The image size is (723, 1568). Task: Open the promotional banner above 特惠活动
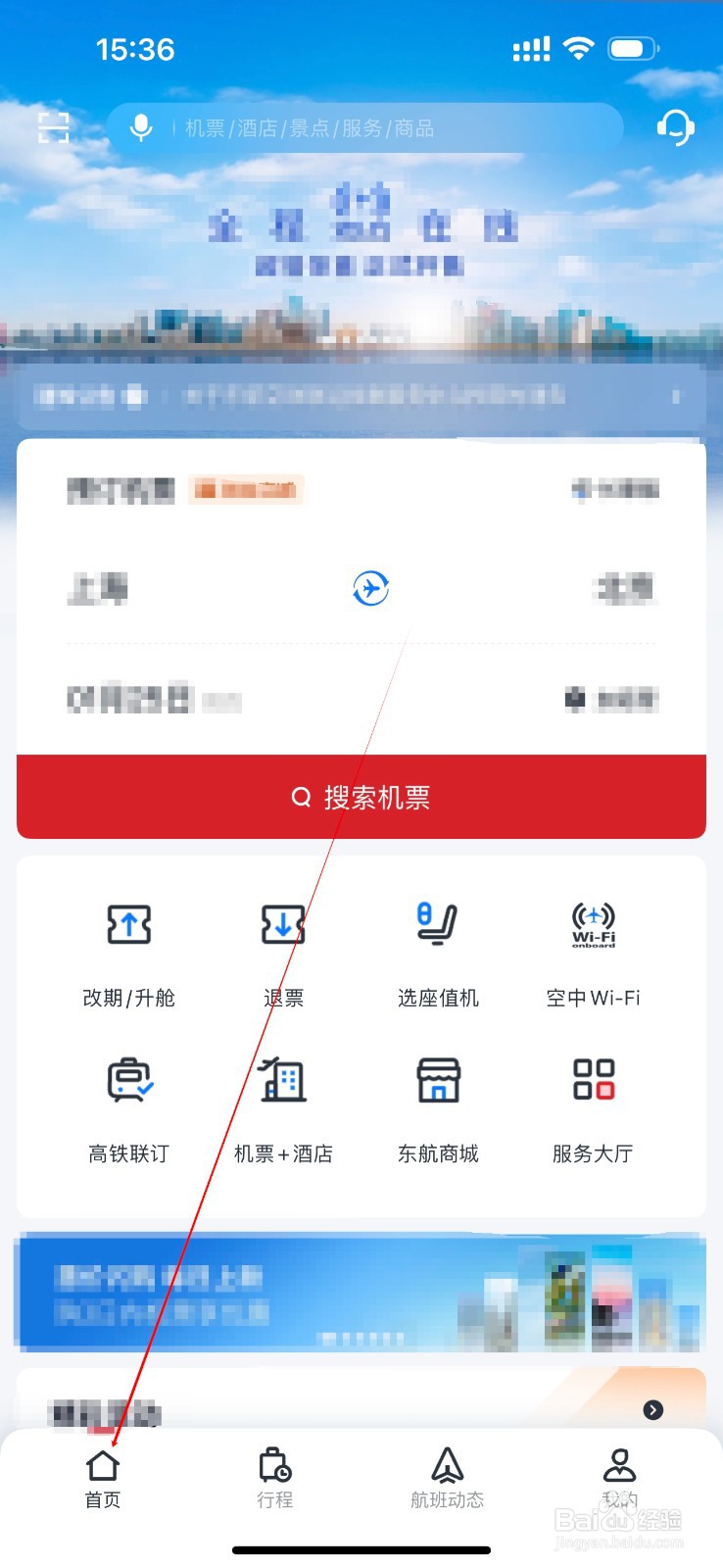pos(361,1294)
